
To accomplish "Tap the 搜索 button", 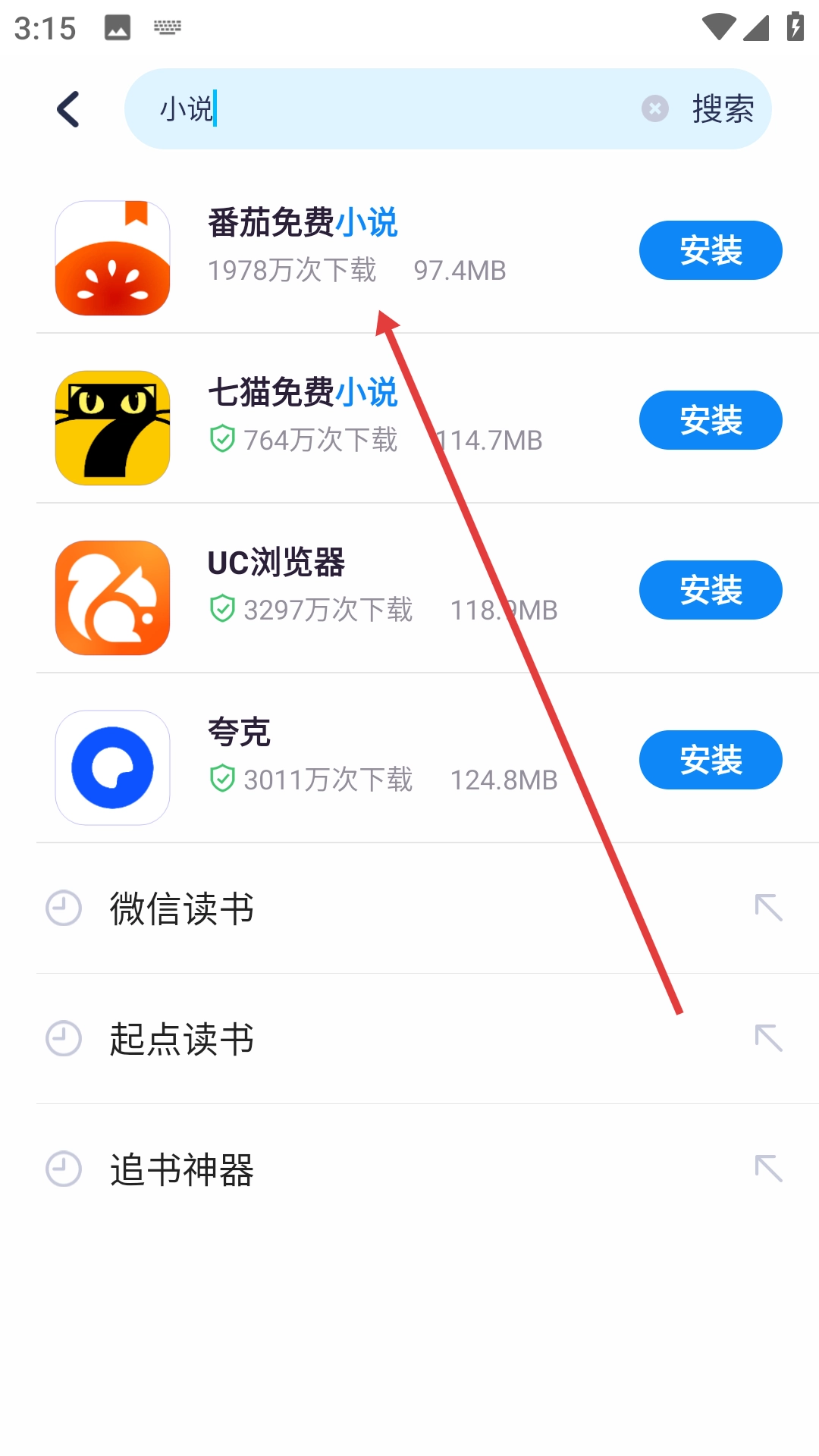I will [x=723, y=109].
